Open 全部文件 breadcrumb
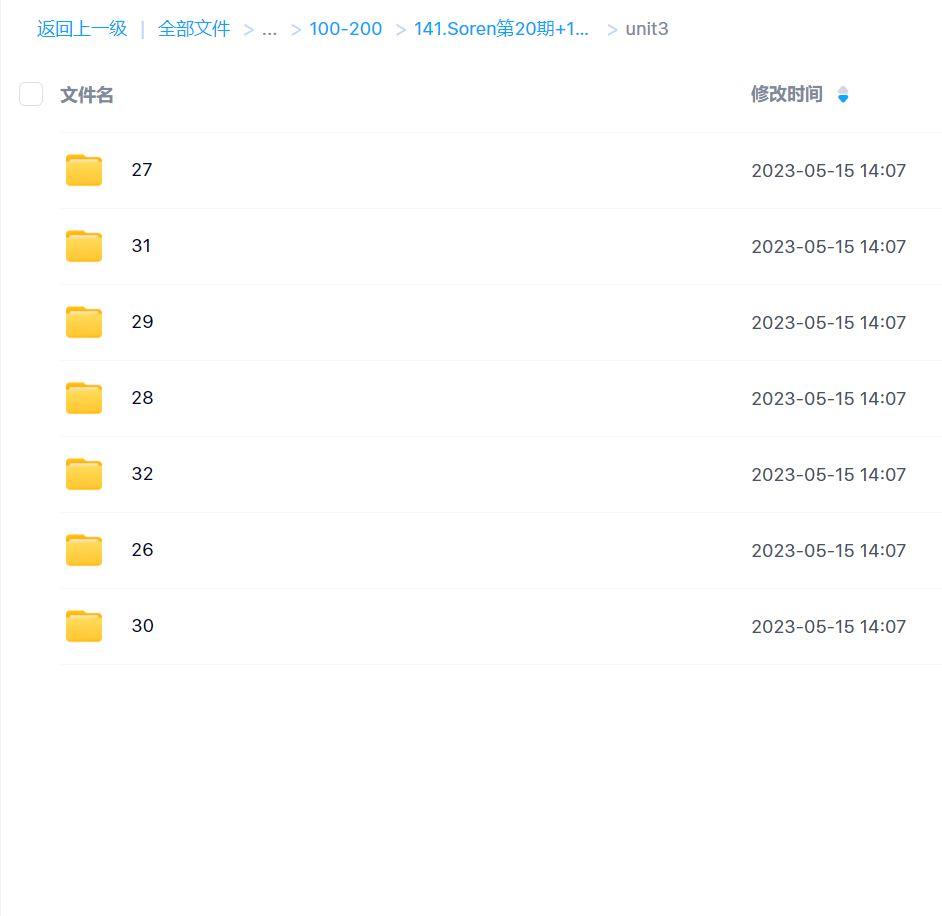This screenshot has width=942, height=916. [x=194, y=29]
